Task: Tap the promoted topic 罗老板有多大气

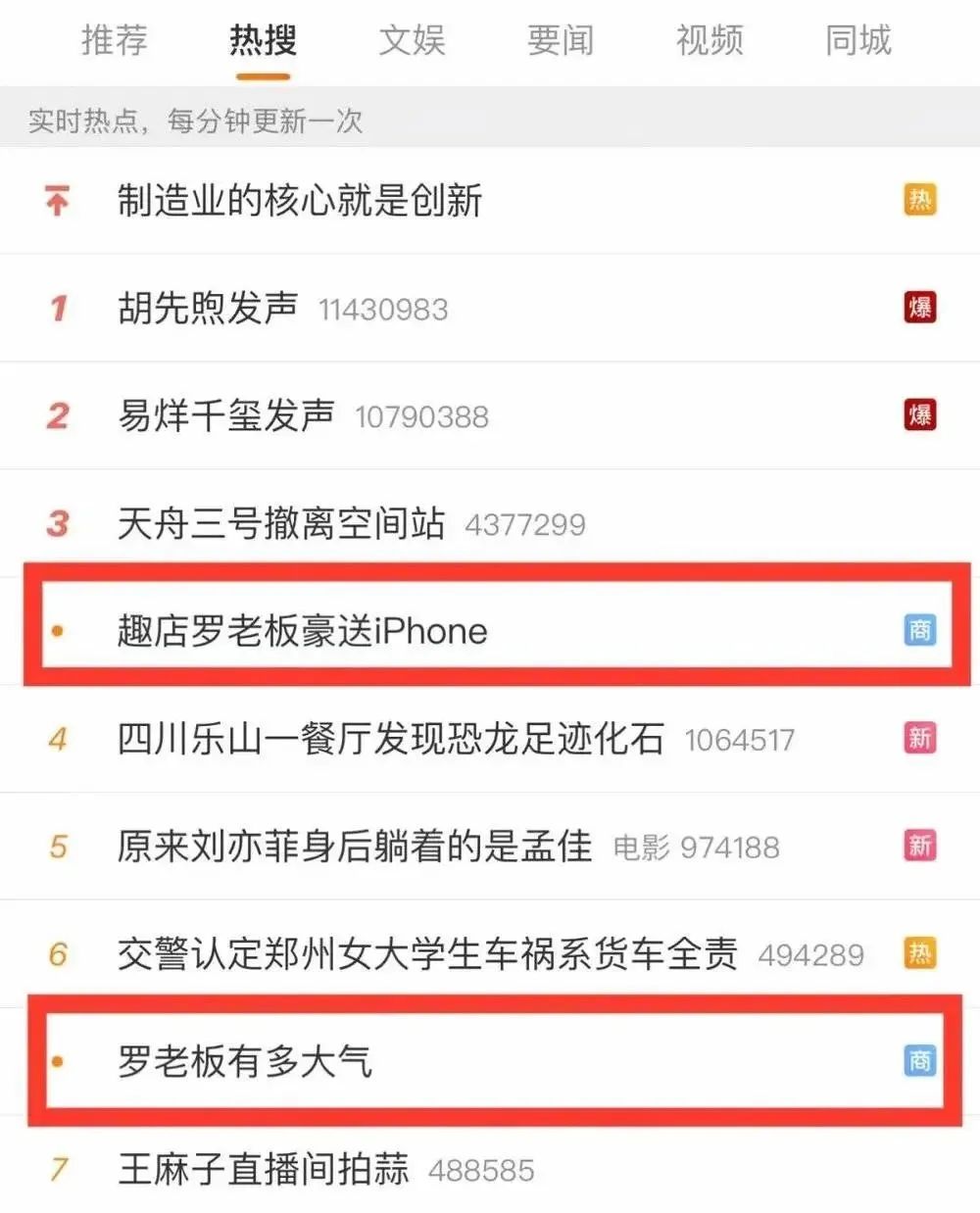Action: point(490,1061)
